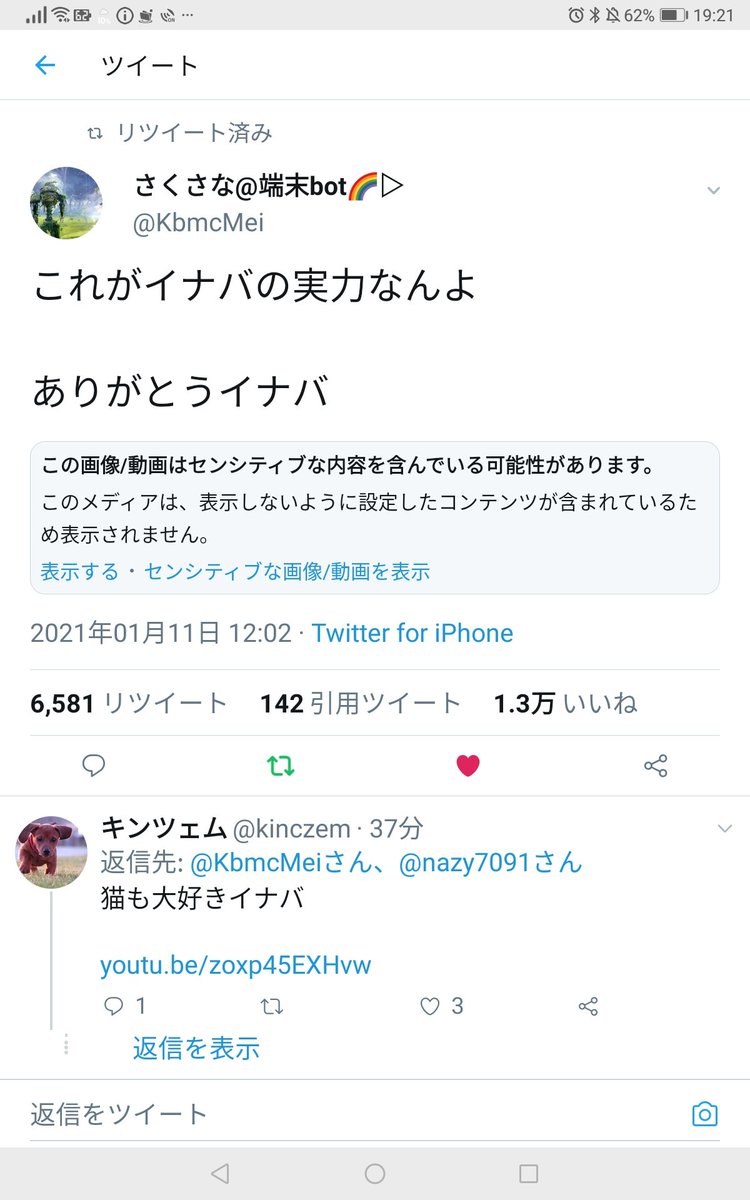View the 142 quote tweets
The height and width of the screenshot is (1200, 750).
360,704
